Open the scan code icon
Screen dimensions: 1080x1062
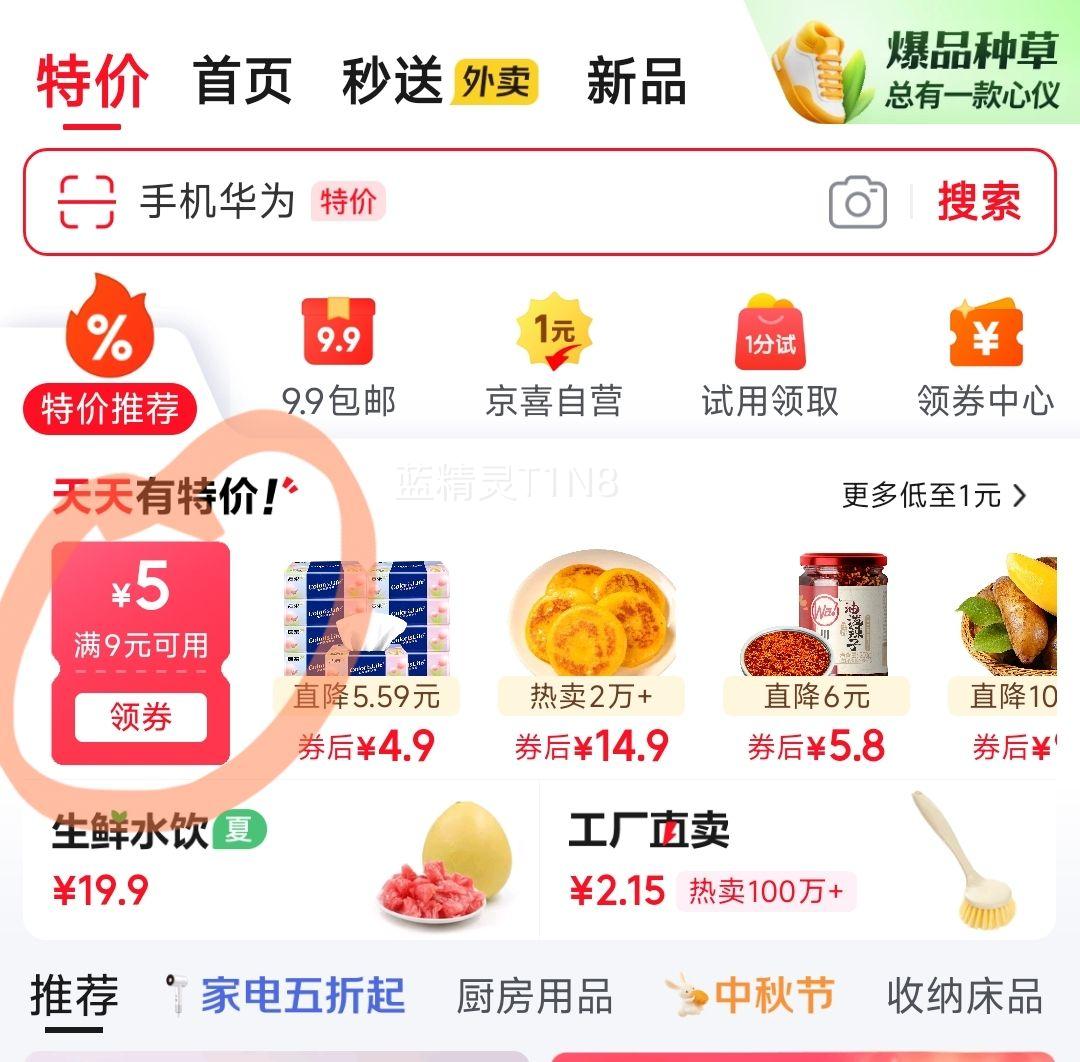click(87, 202)
